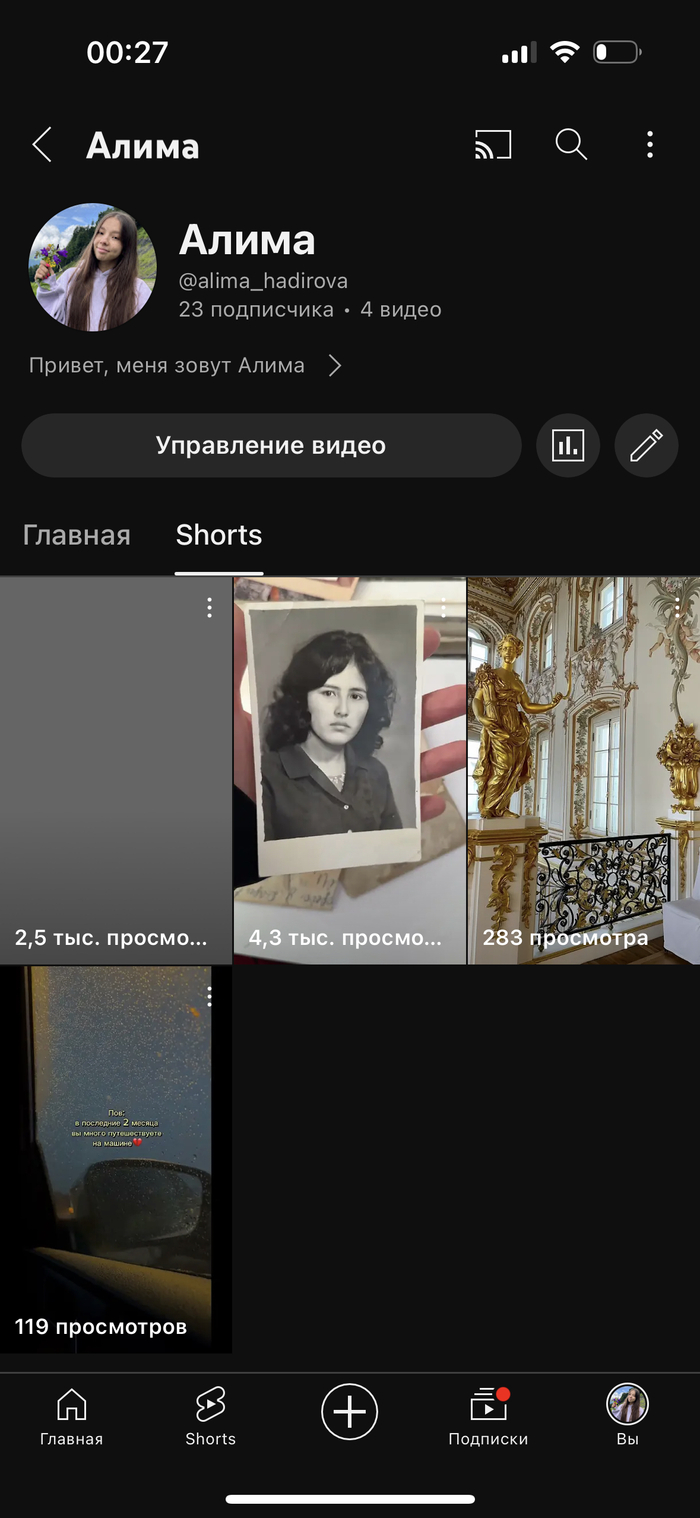Open options for the 119 просмотров short
Image resolution: width=700 pixels, height=1518 pixels.
coord(209,996)
